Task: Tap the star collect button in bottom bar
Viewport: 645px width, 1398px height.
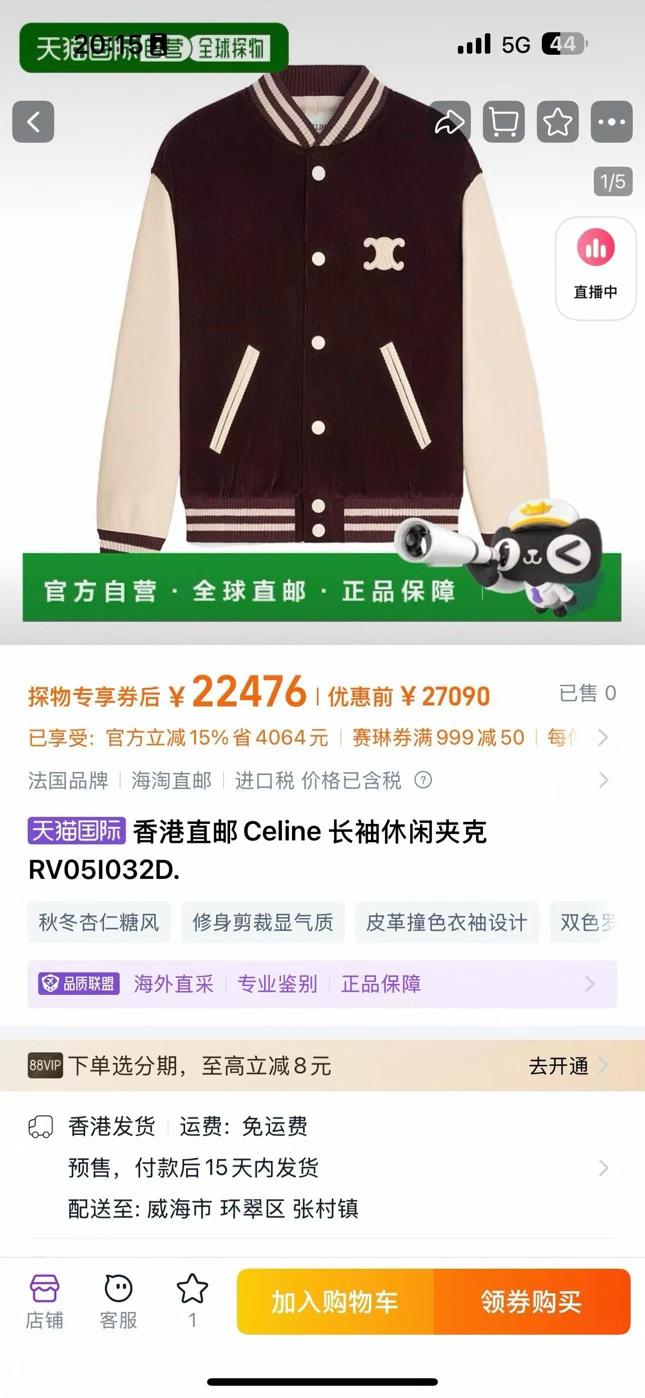Action: click(x=192, y=1301)
